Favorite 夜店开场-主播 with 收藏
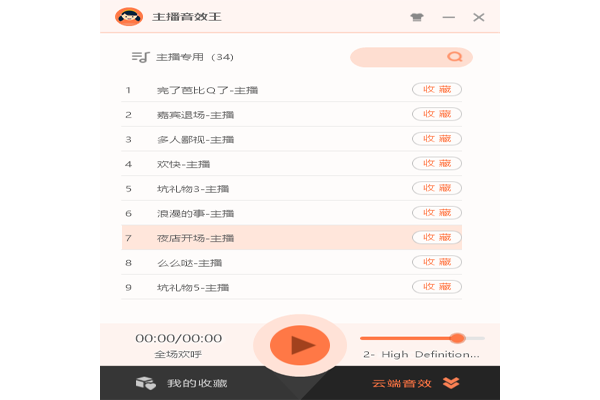 click(x=437, y=237)
